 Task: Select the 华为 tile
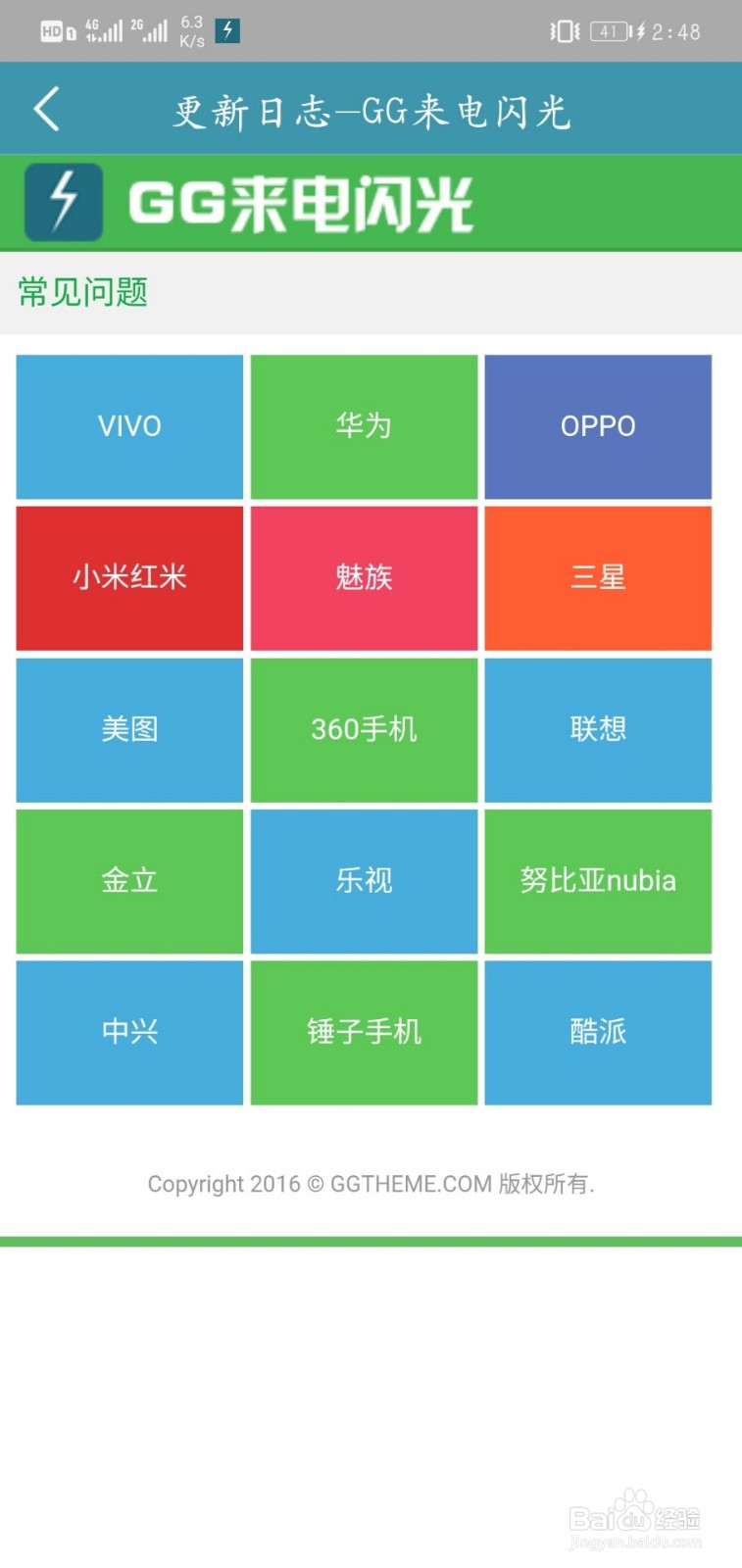(364, 426)
